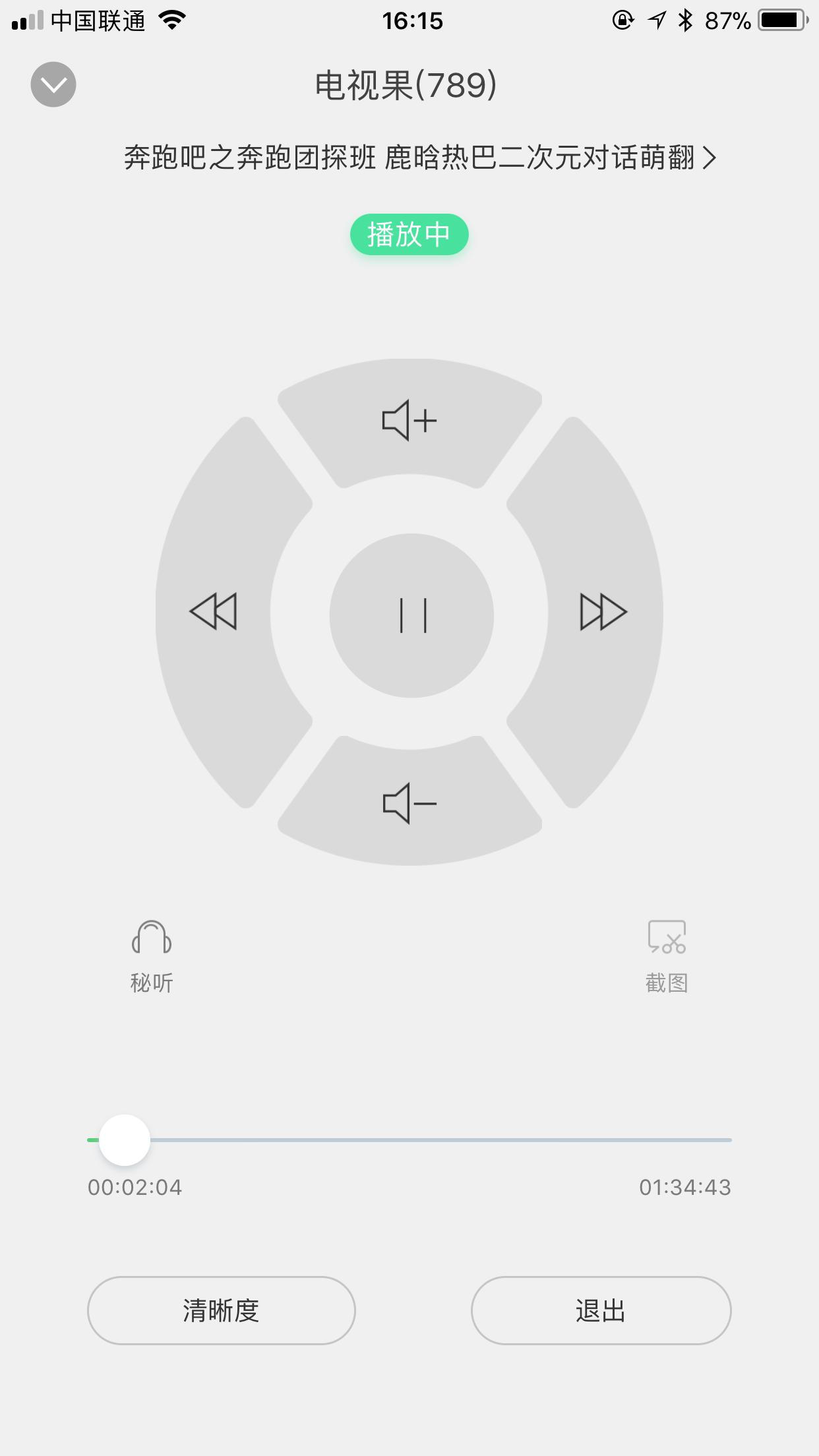Collapse the remote with the down arrow
Image resolution: width=819 pixels, height=1456 pixels.
pyautogui.click(x=53, y=84)
